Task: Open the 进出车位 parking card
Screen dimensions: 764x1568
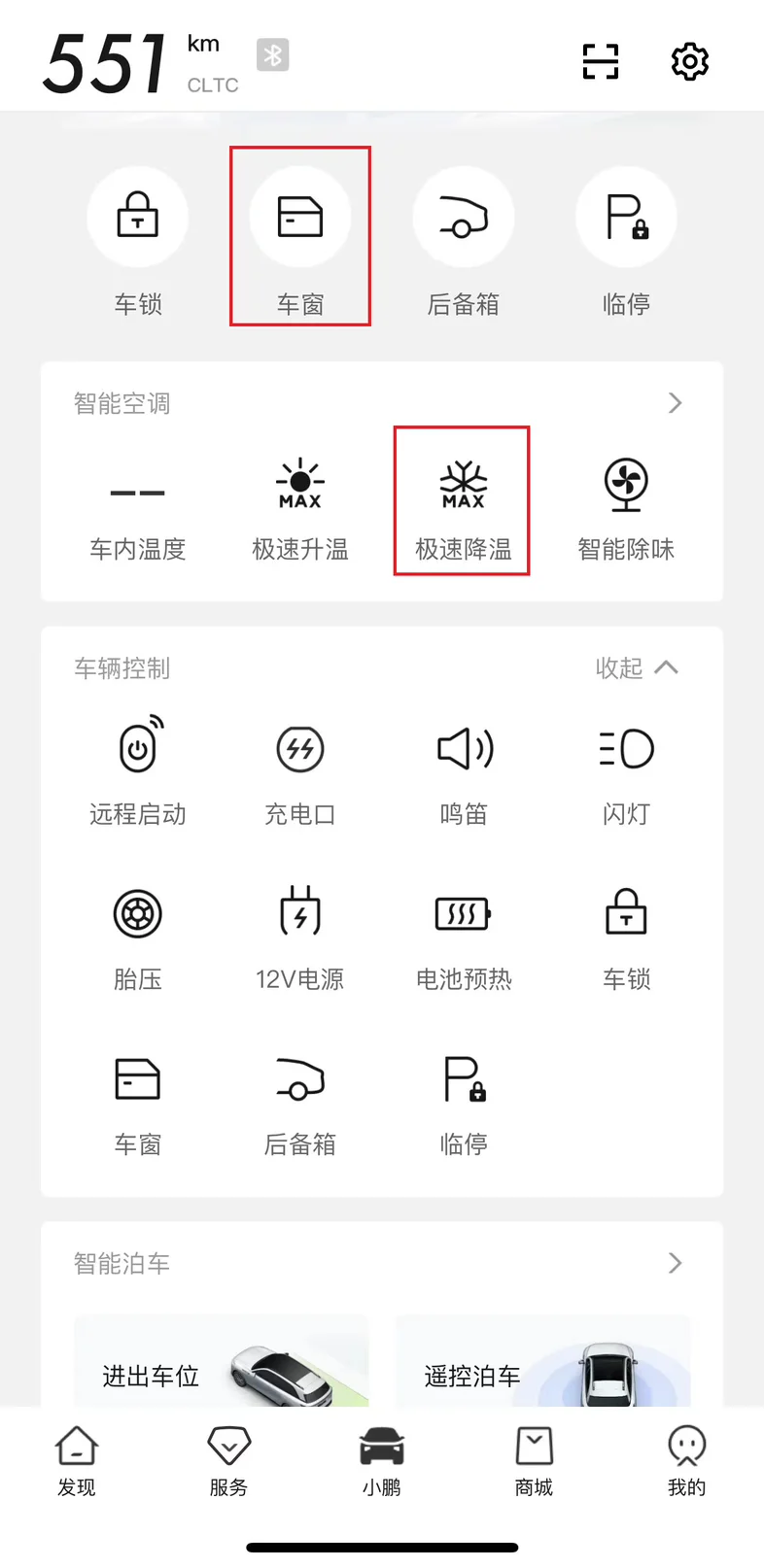Action: tap(222, 1362)
